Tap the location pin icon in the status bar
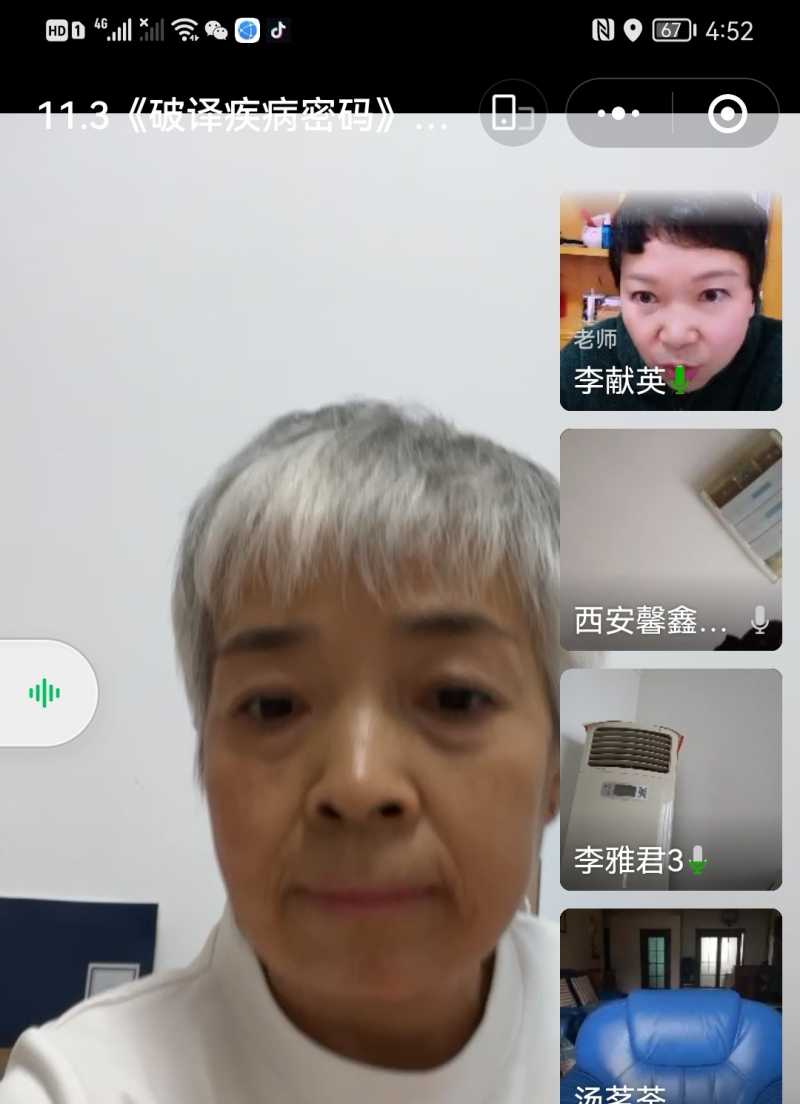This screenshot has height=1104, width=800. 631,30
